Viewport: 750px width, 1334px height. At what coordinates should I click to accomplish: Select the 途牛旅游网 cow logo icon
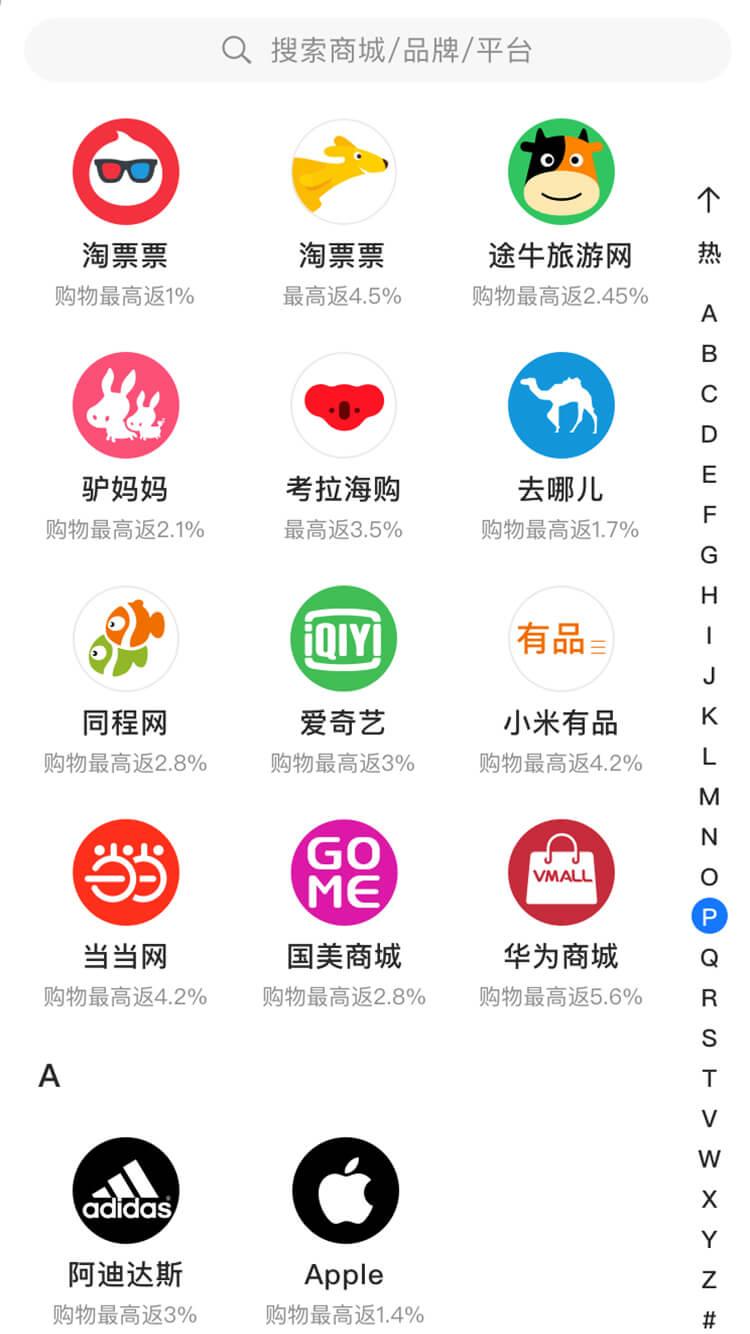[x=560, y=171]
